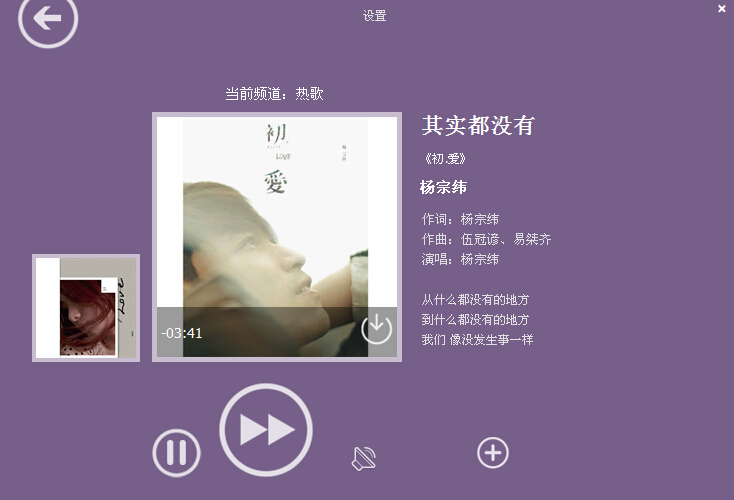
Task: Download the song 其实都没有
Action: click(376, 328)
